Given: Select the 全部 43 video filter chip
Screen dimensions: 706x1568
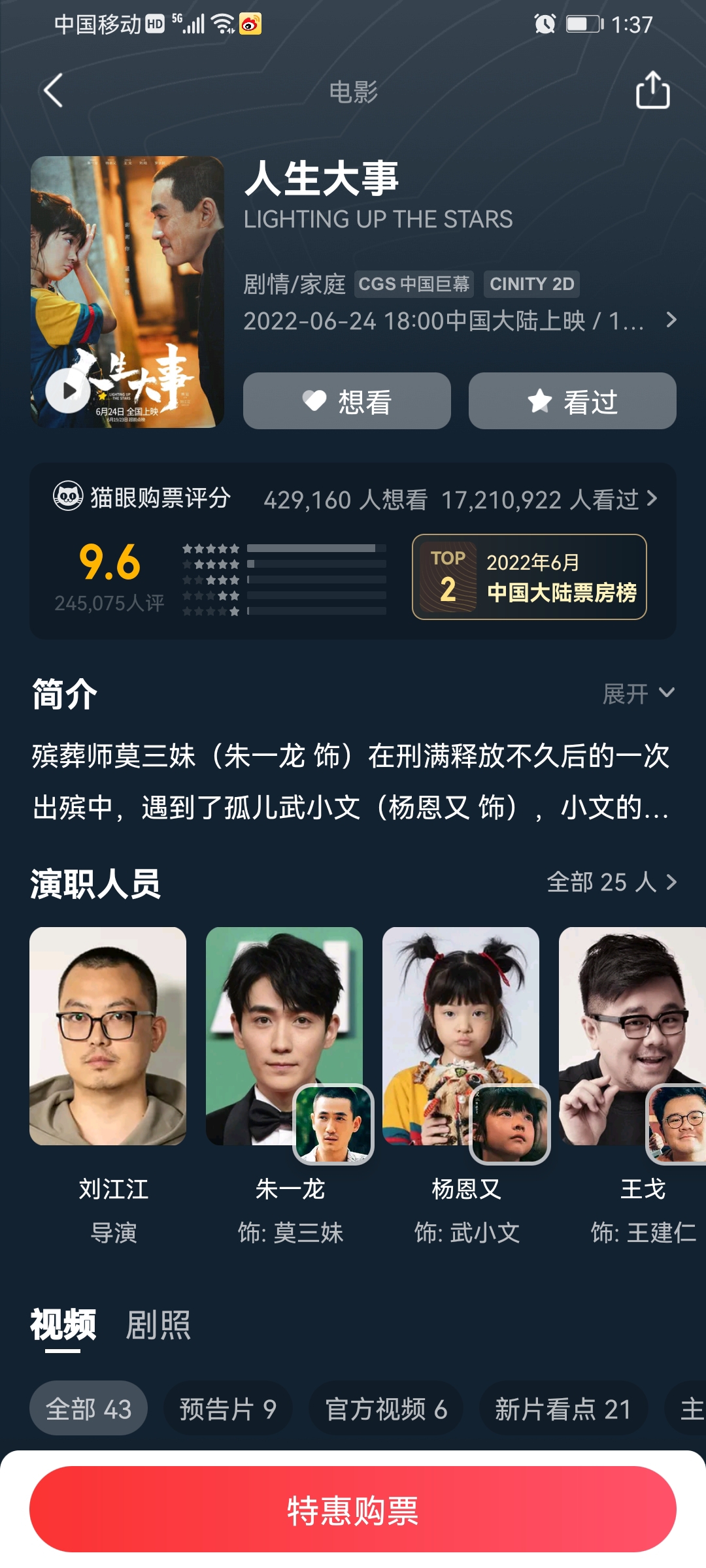Looking at the screenshot, I should click(x=88, y=1409).
